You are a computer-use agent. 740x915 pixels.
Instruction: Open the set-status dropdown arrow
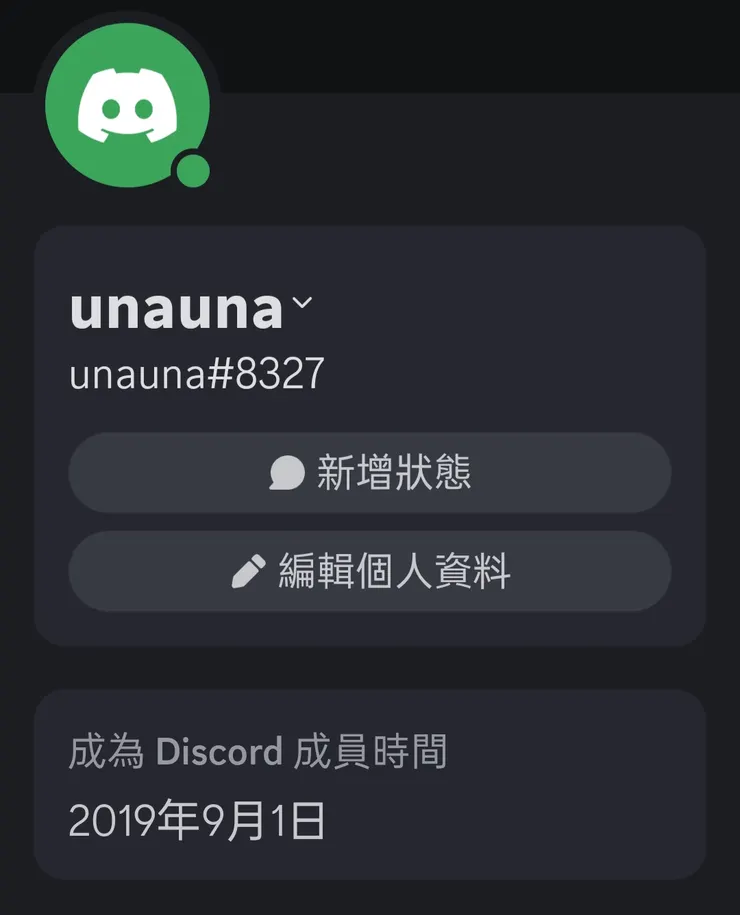click(303, 302)
